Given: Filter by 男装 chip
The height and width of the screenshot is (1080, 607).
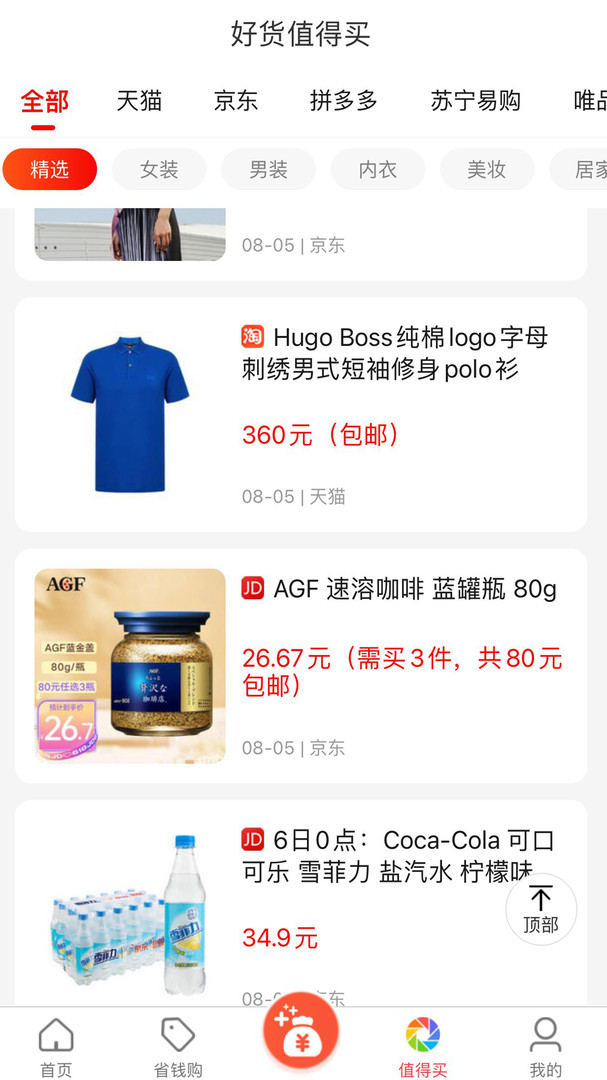Looking at the screenshot, I should coord(268,169).
